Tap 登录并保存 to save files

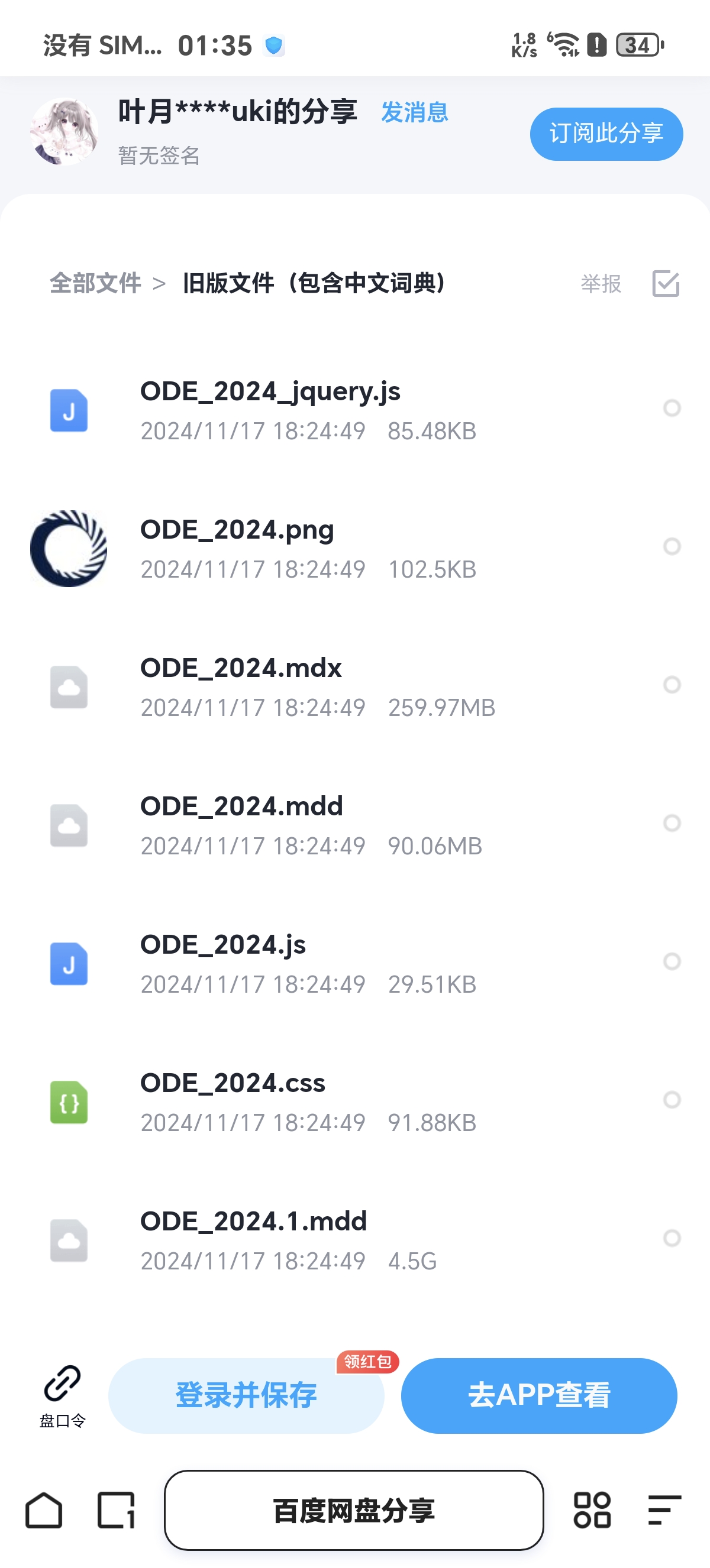click(246, 1395)
